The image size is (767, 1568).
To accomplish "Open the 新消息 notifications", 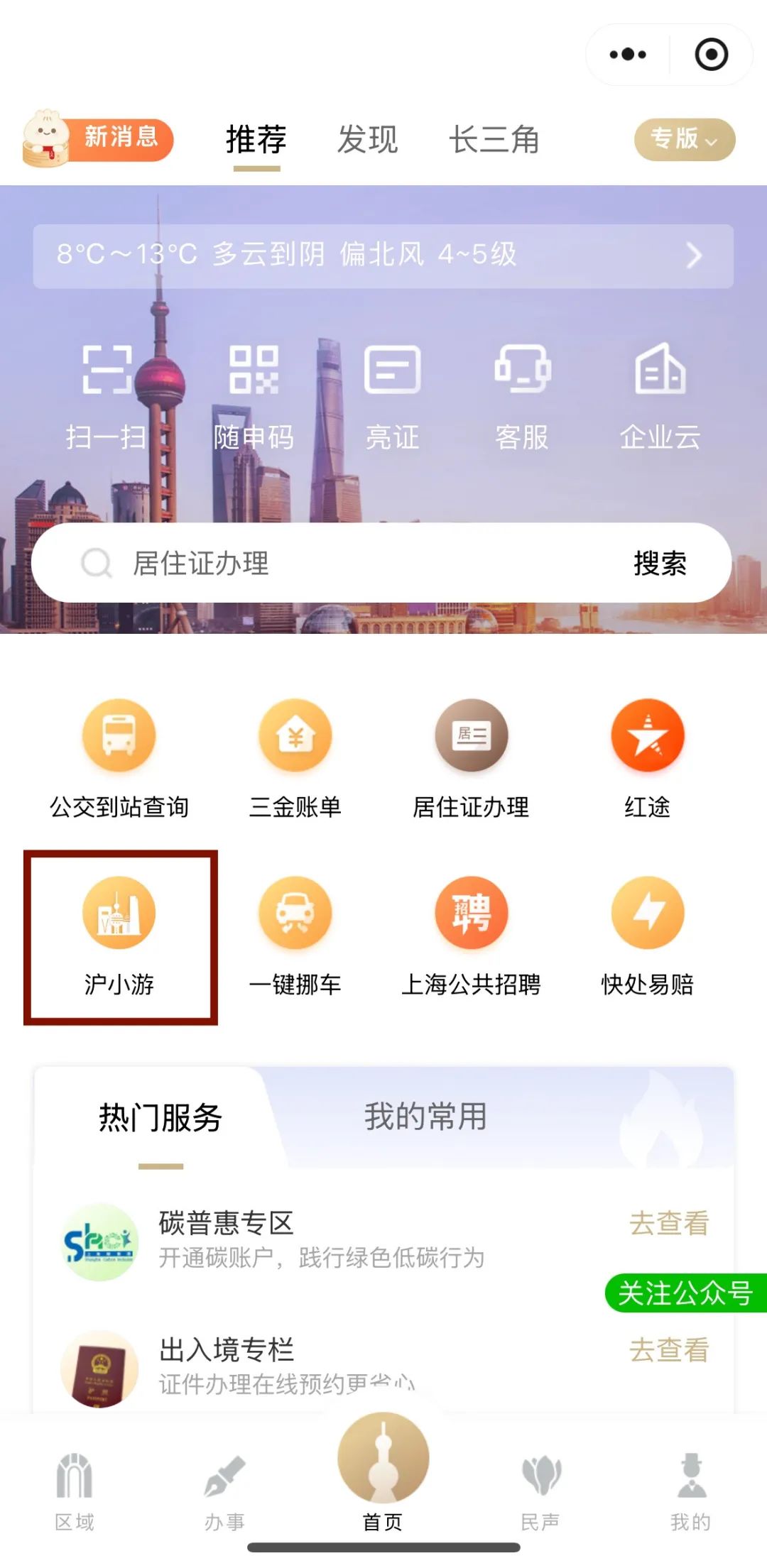I will [x=99, y=138].
